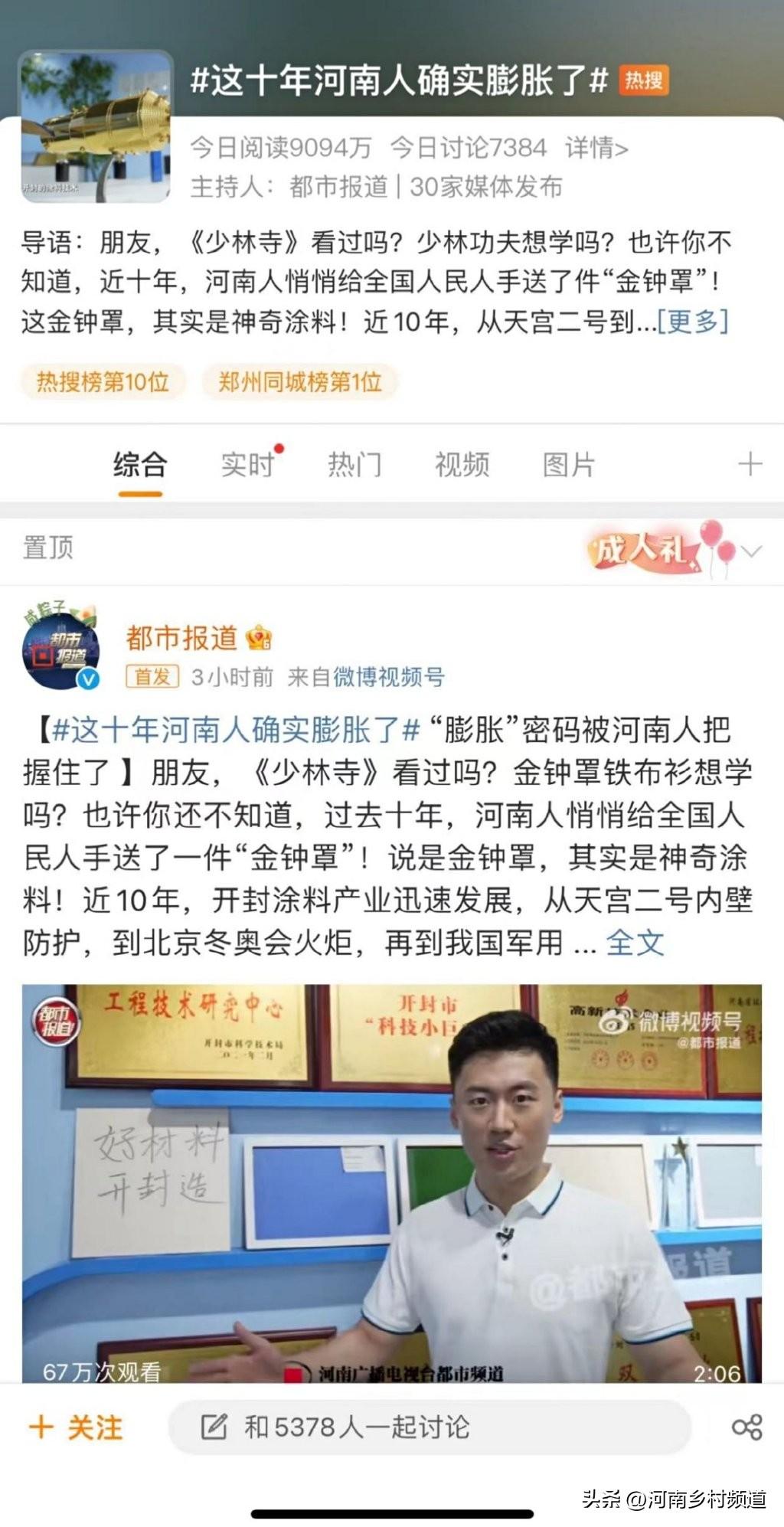
Task: Play the 都市报道 video
Action: point(391,1182)
